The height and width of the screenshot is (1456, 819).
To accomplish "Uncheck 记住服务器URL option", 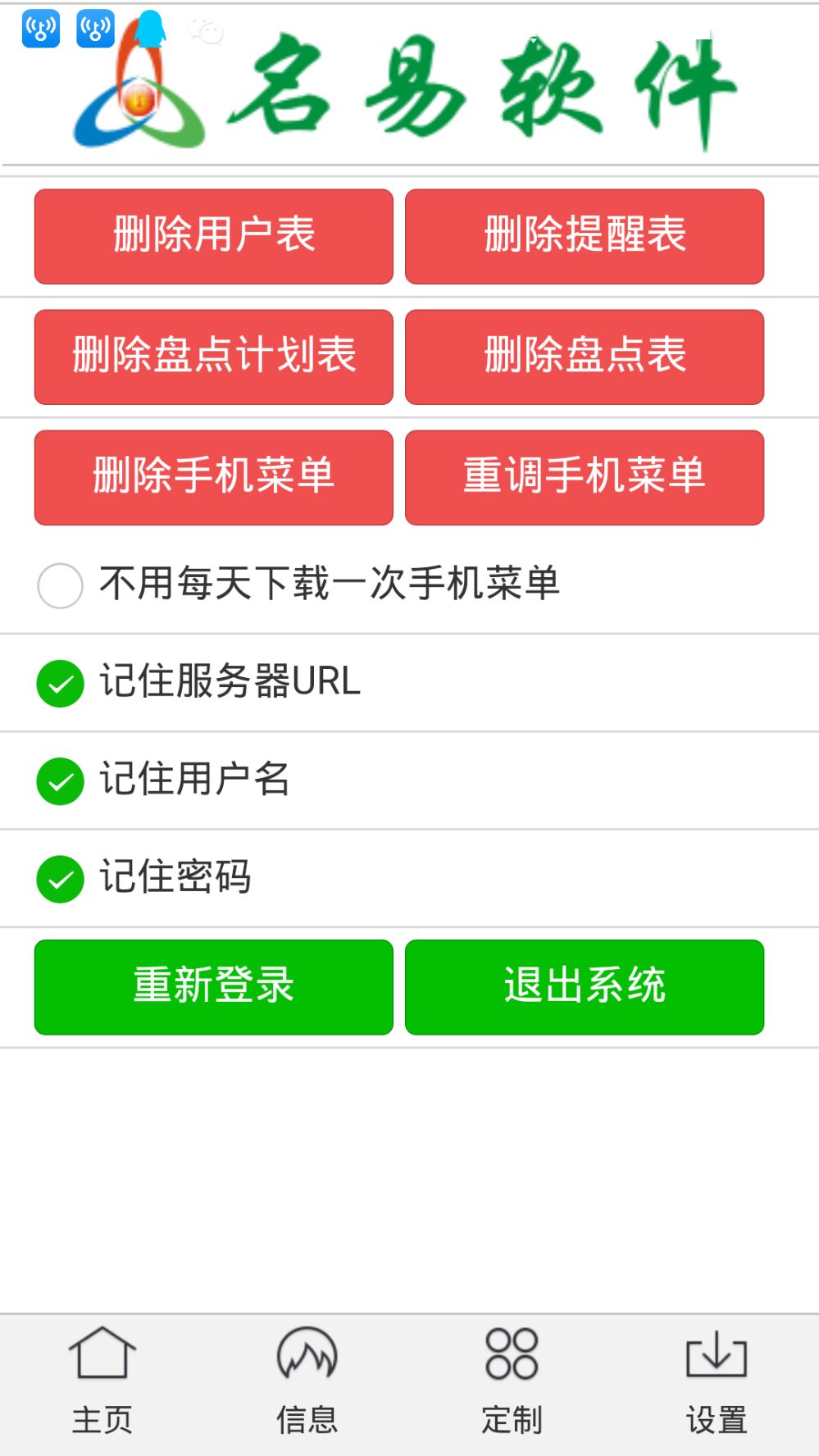I will [x=61, y=683].
